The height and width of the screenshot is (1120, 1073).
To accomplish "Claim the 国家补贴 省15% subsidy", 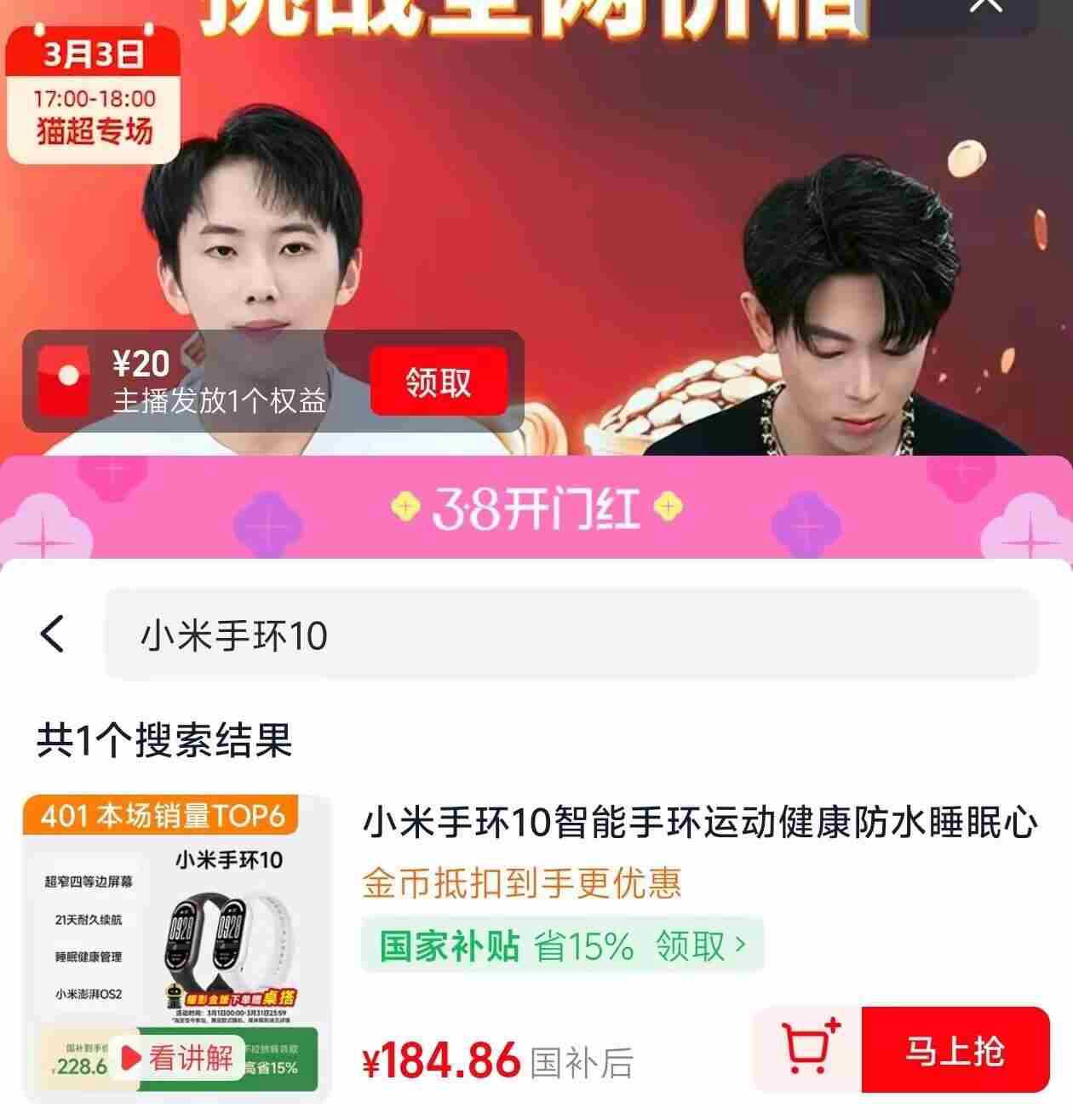I will [562, 945].
